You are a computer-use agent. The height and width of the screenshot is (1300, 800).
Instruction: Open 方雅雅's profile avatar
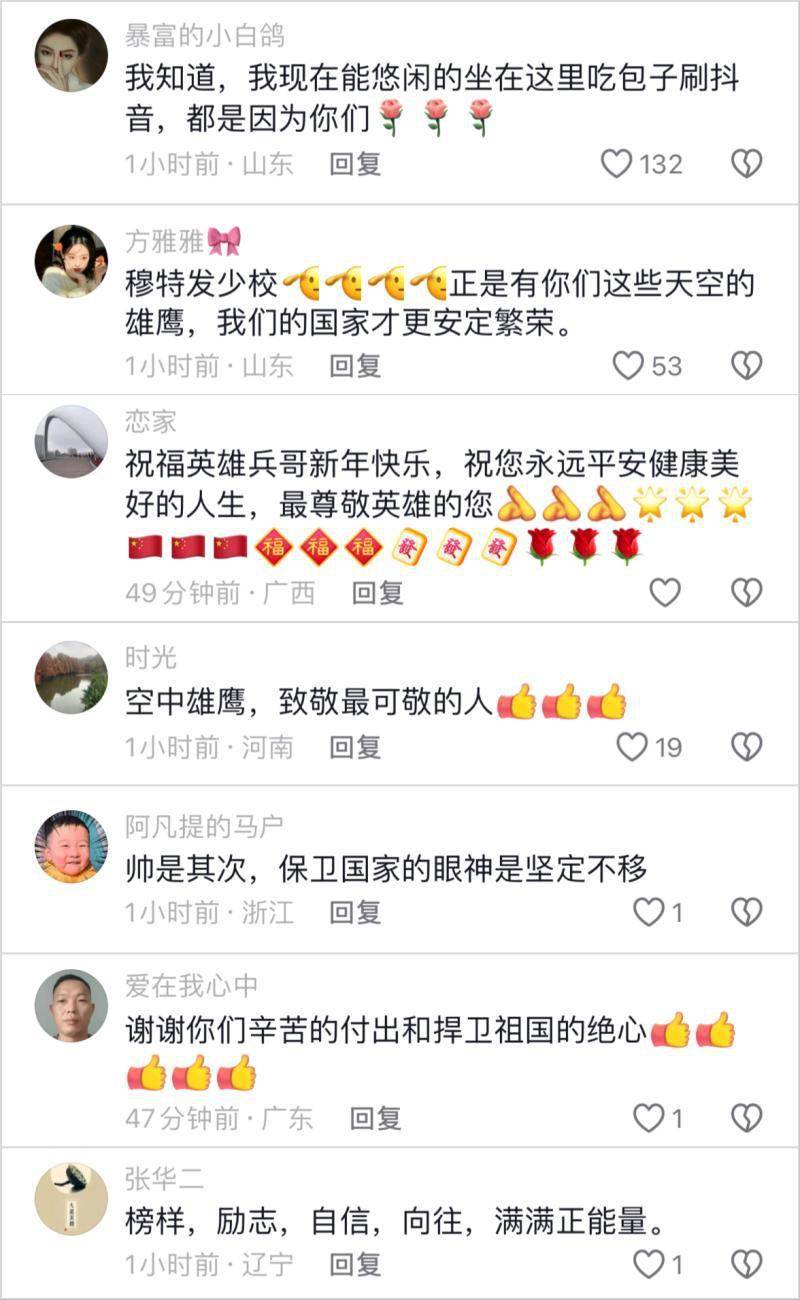[71, 261]
